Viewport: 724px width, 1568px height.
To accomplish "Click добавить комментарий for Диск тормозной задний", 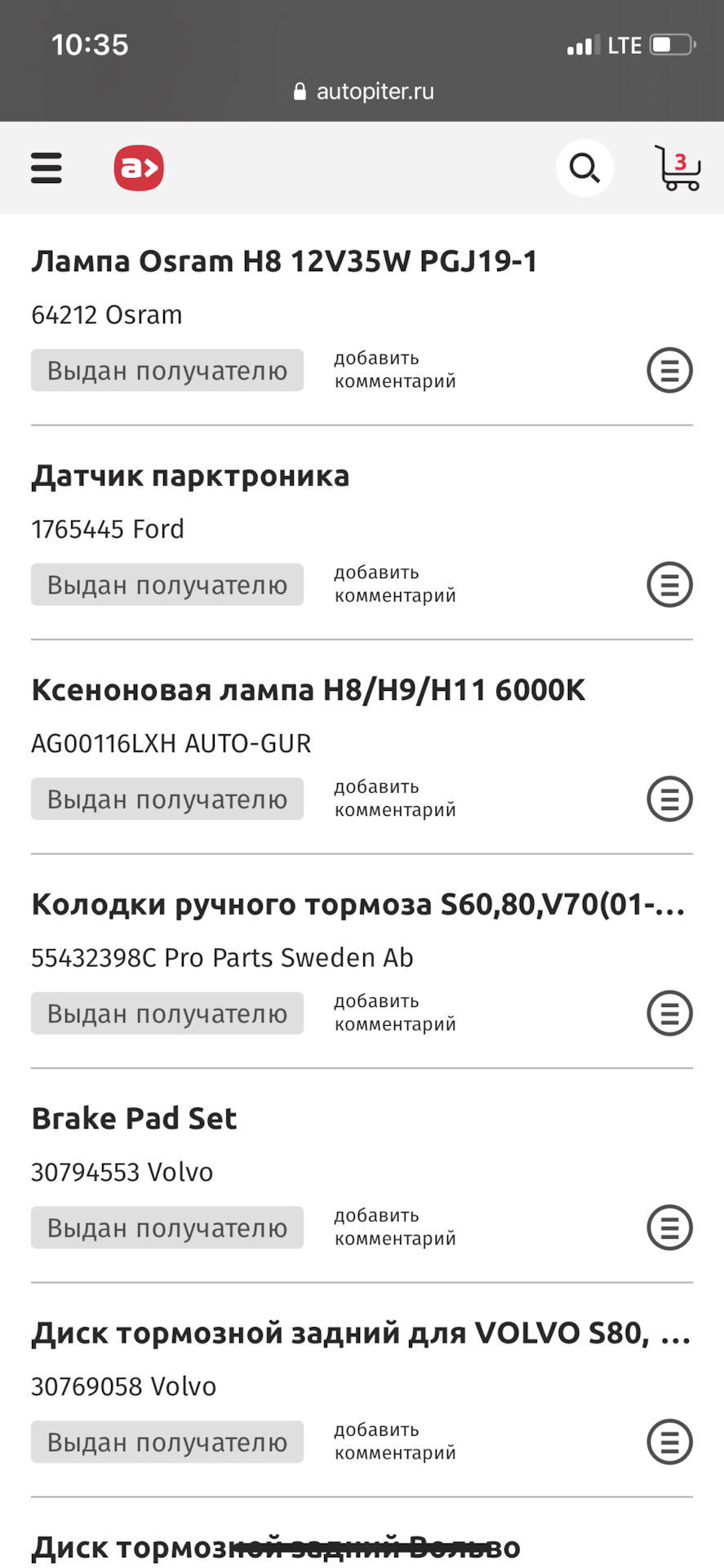I will coord(394,1441).
